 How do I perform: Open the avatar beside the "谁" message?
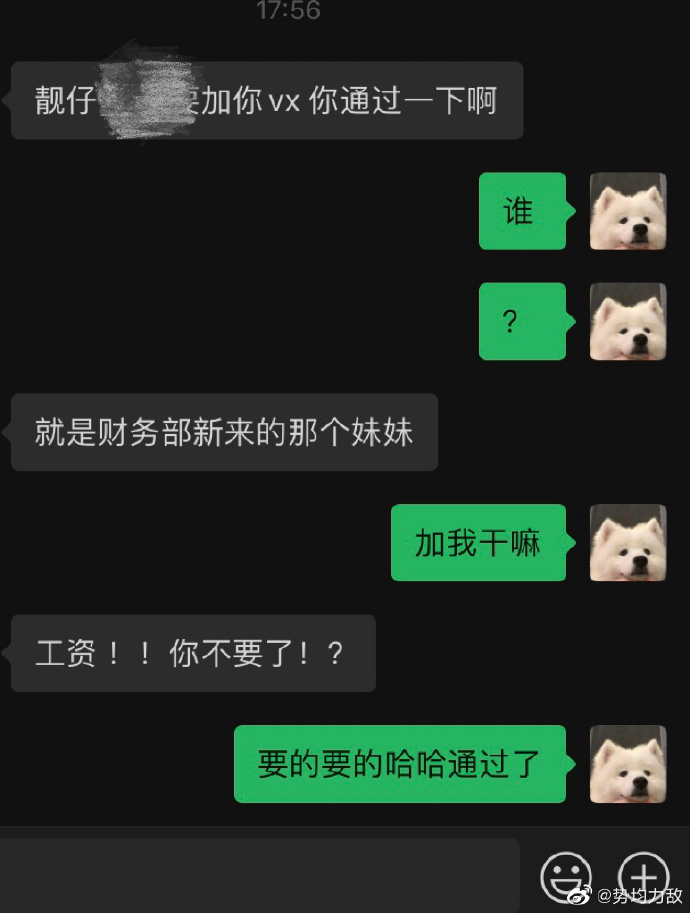(x=628, y=211)
